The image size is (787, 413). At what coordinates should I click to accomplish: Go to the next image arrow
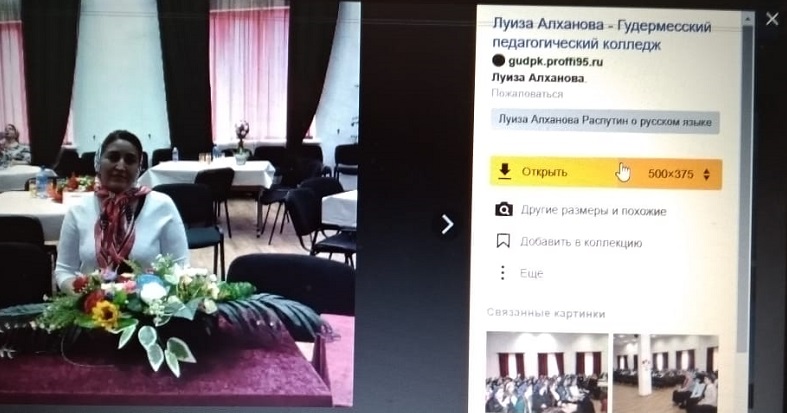point(447,225)
